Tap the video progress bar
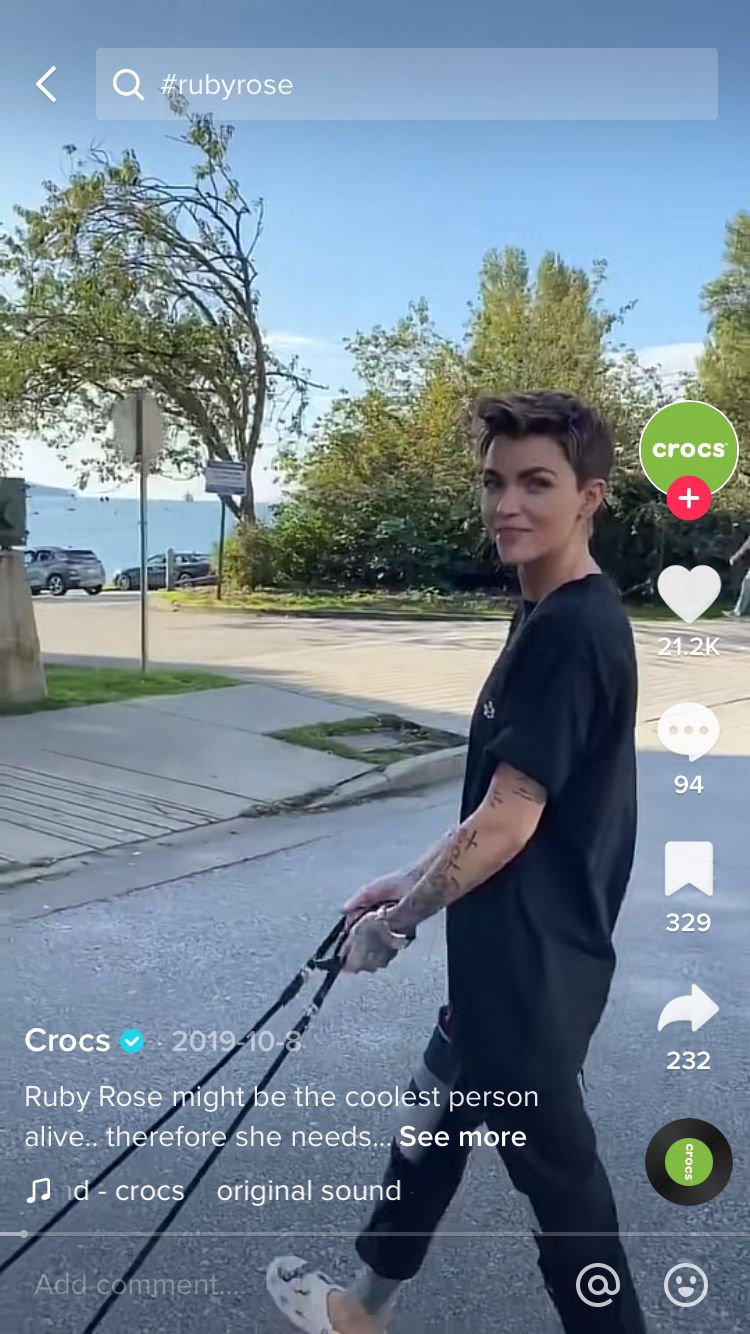 coord(375,1234)
